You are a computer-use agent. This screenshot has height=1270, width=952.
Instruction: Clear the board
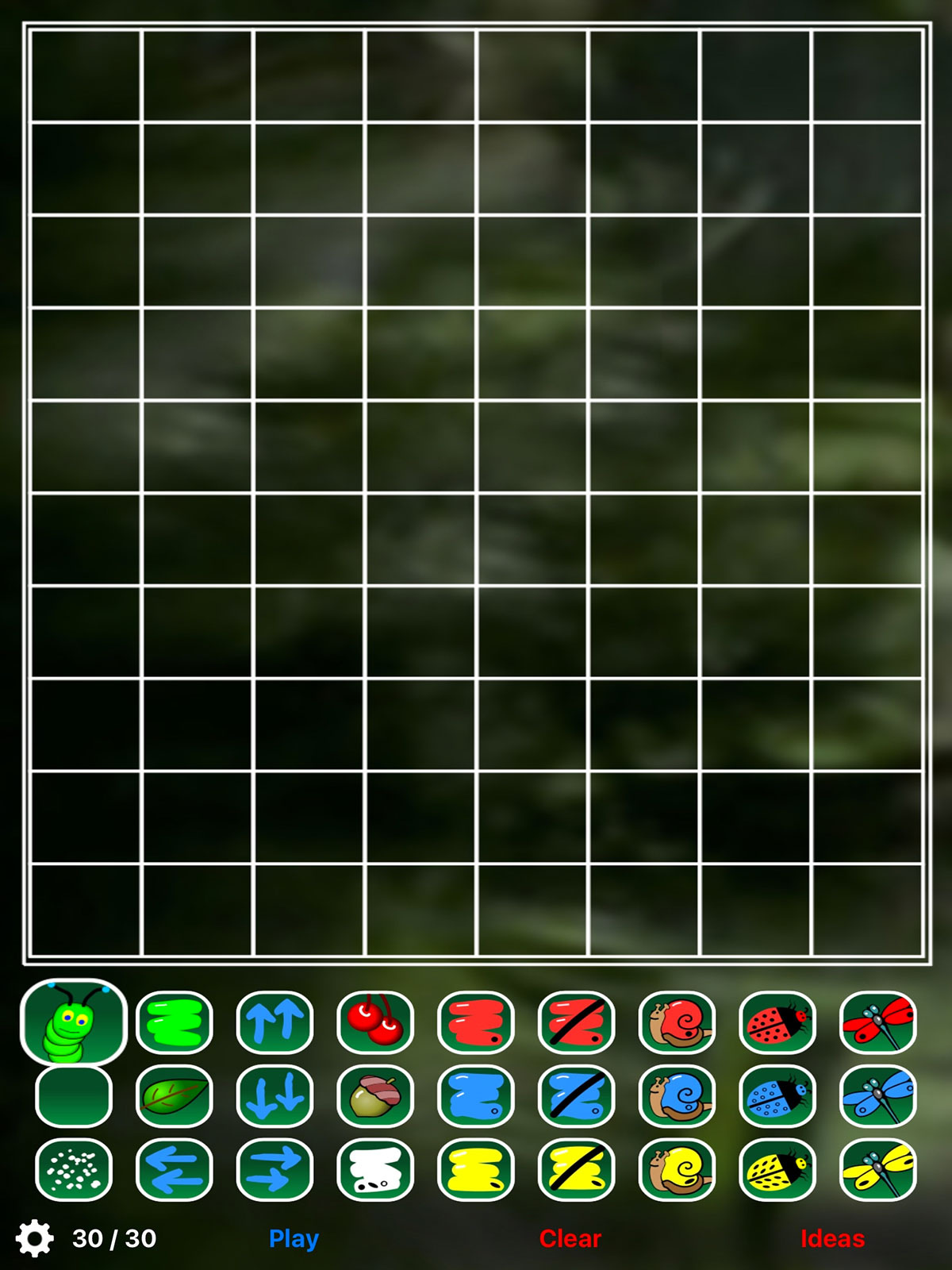[x=570, y=1238]
